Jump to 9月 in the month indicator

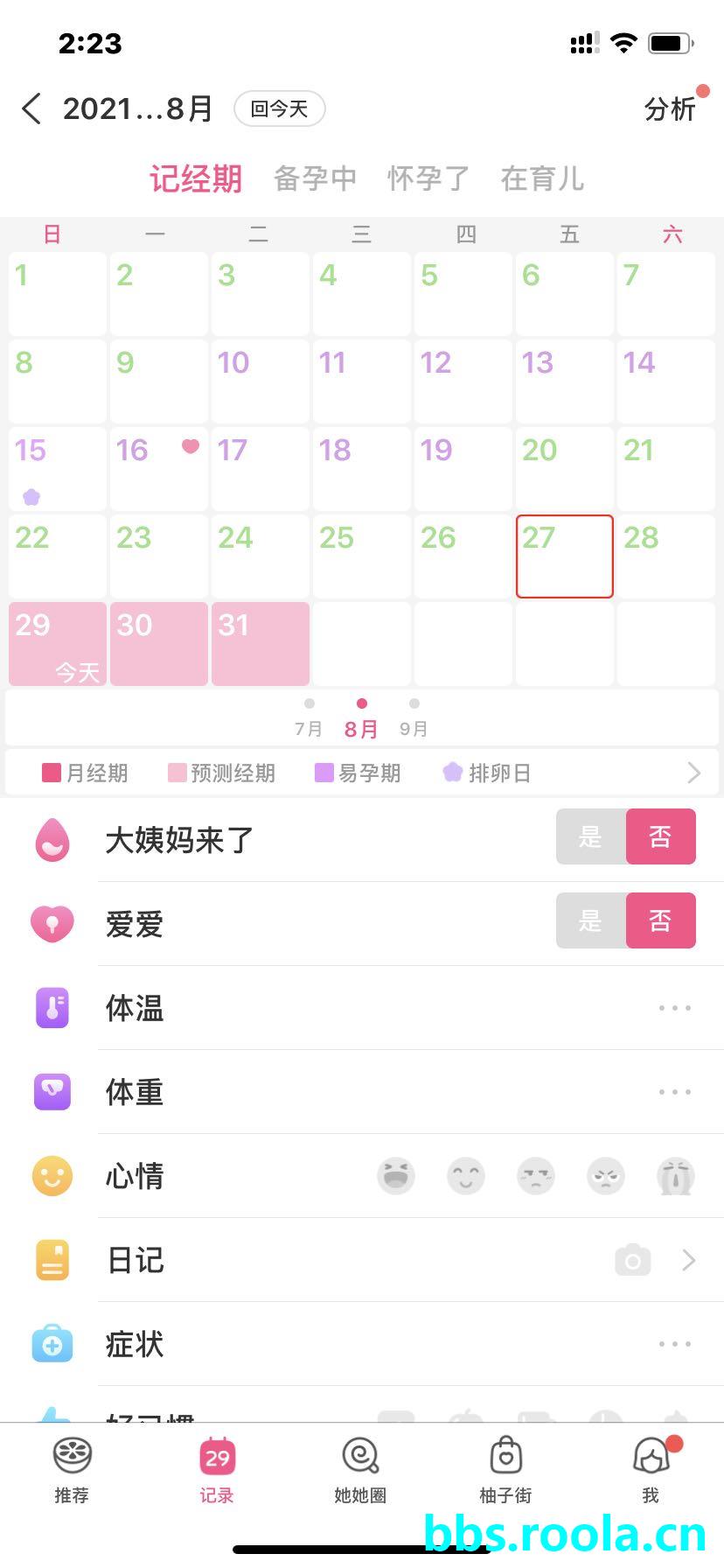click(x=414, y=719)
